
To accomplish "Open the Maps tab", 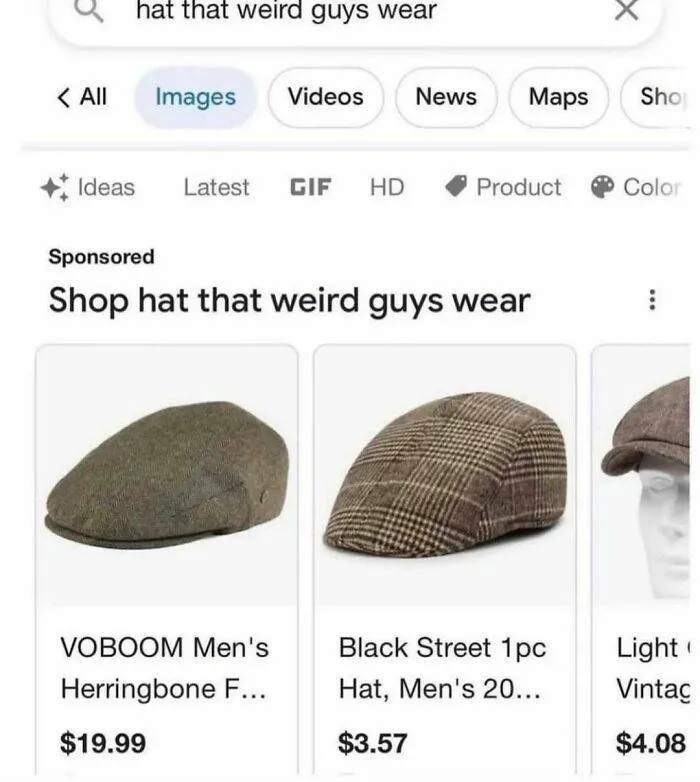I will coord(558,97).
